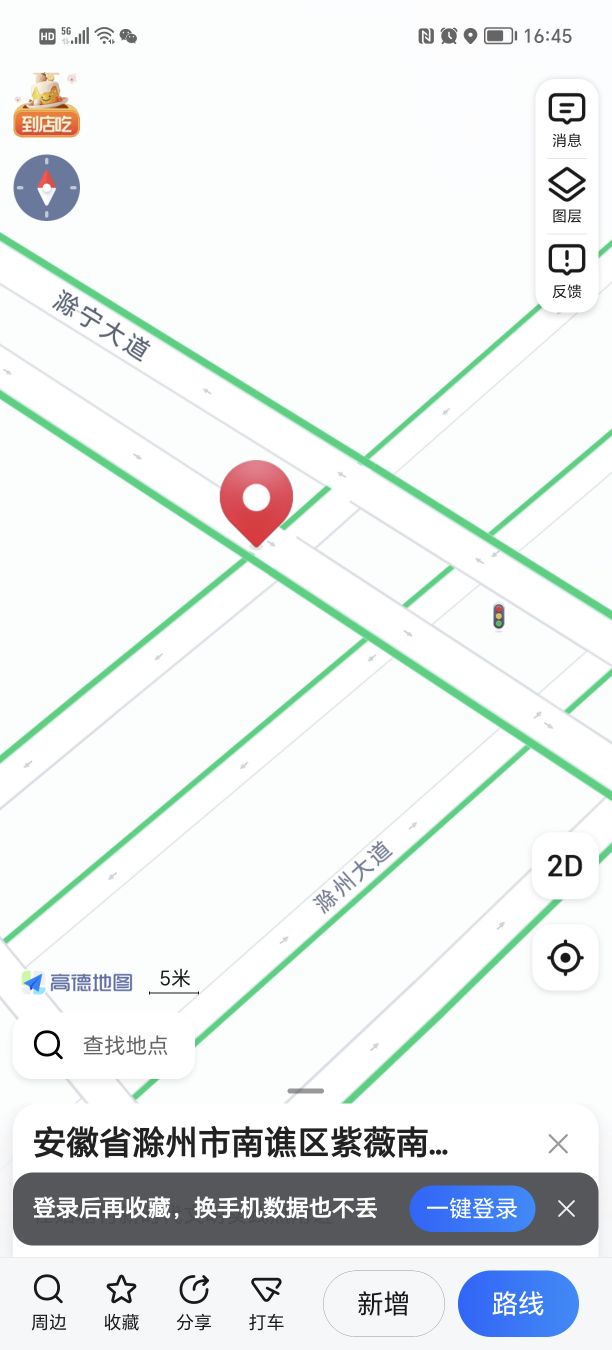Get directions with 路线
This screenshot has width=612, height=1350.
[518, 1303]
